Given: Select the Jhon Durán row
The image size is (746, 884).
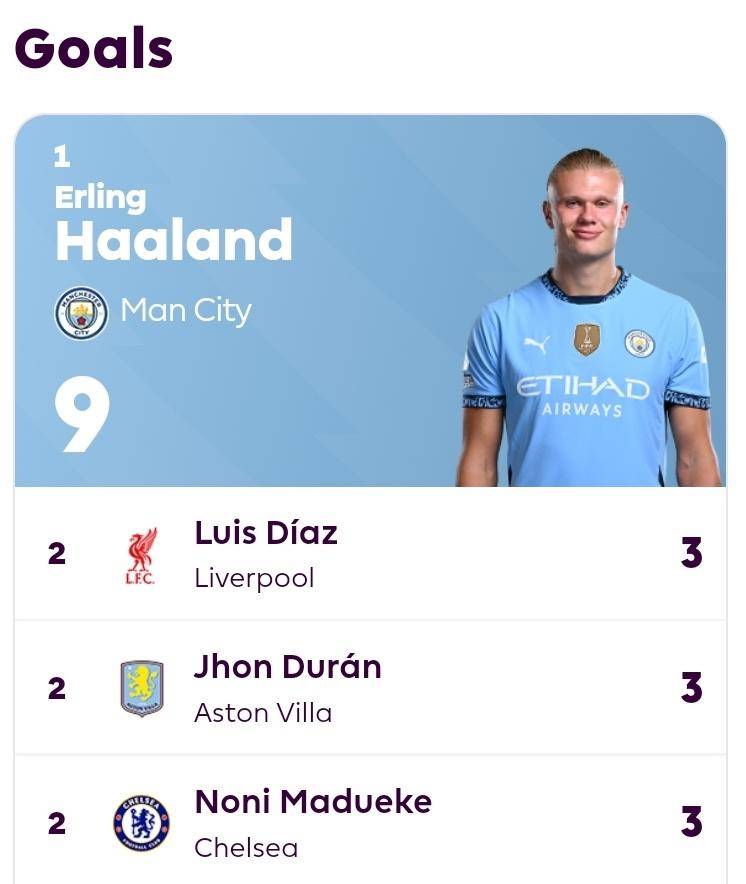Looking at the screenshot, I should pos(370,688).
